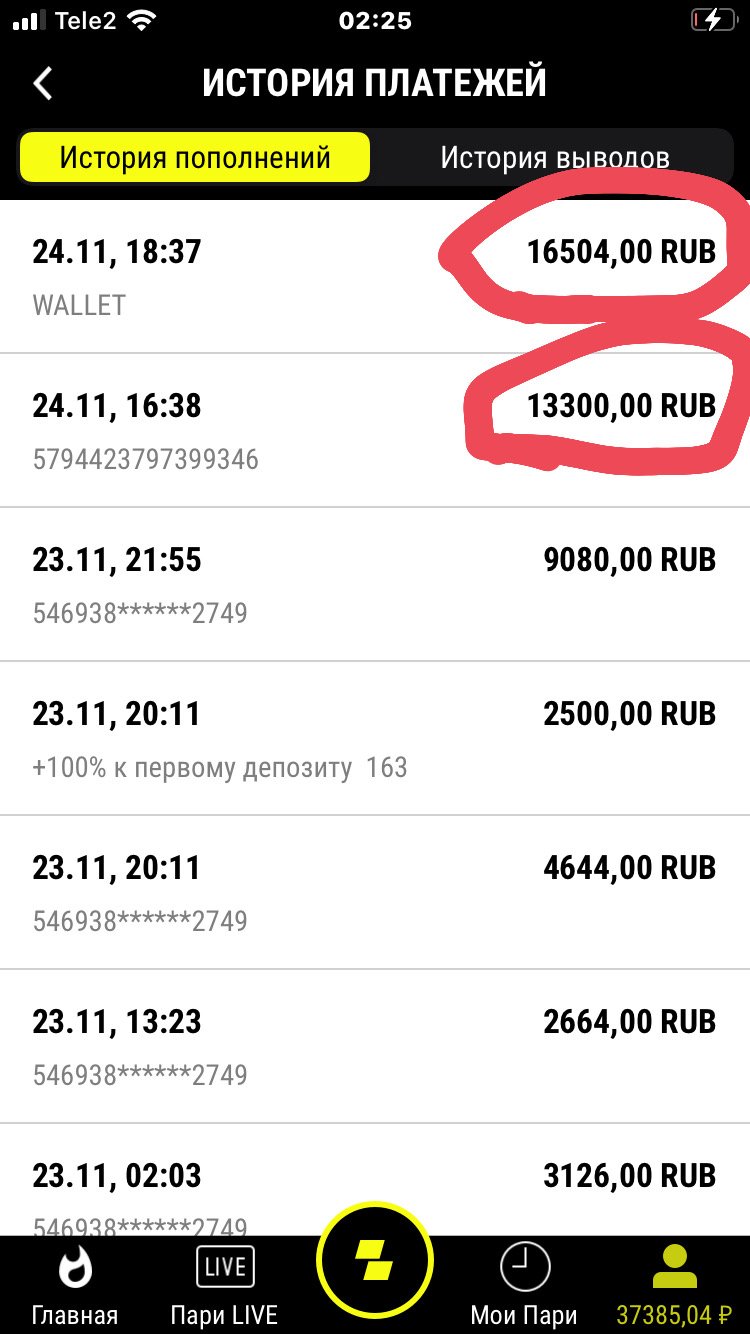Open the Главная tab
Viewport: 750px width, 1334px height.
click(74, 1287)
